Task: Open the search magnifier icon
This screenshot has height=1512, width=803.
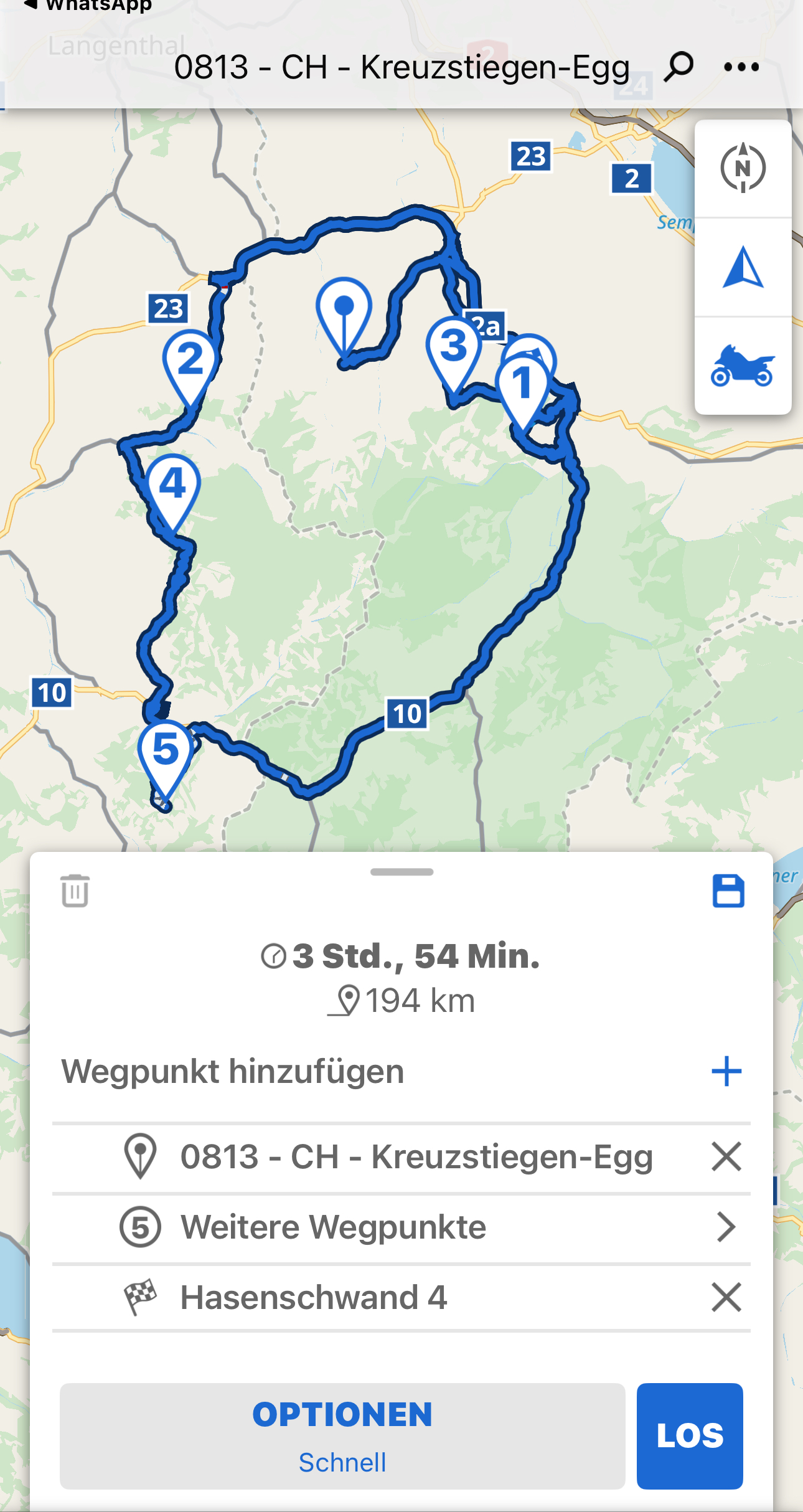Action: coord(679,67)
